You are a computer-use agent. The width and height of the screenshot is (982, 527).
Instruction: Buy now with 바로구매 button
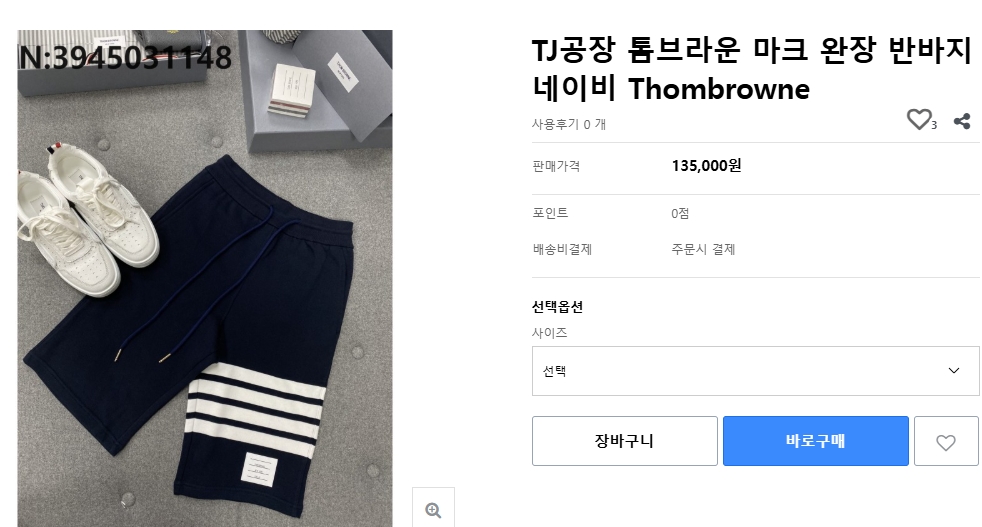(x=815, y=441)
